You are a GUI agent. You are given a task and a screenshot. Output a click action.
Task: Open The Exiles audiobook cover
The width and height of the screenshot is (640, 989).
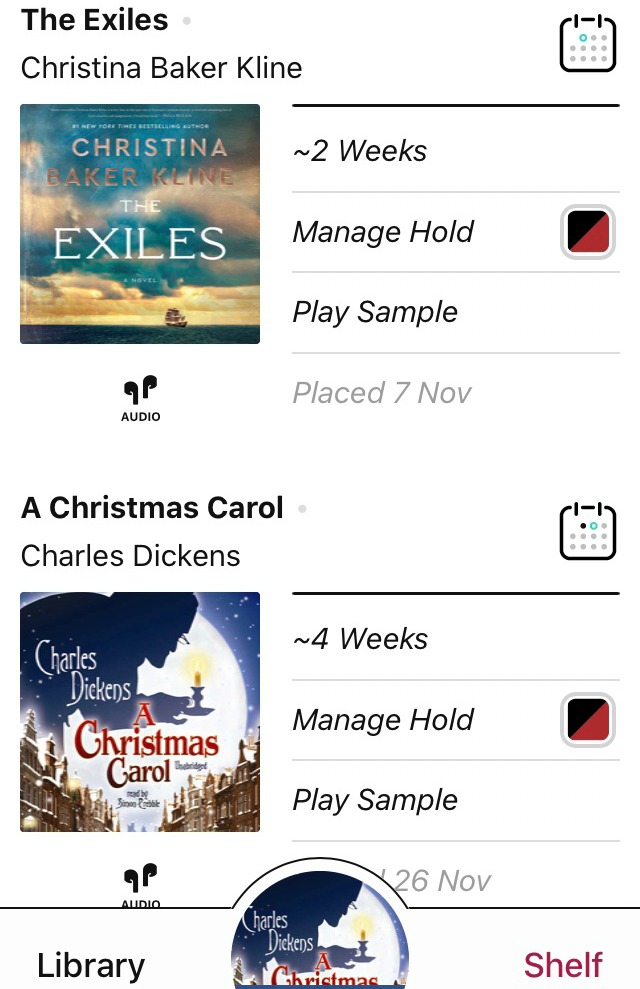pyautogui.click(x=140, y=224)
